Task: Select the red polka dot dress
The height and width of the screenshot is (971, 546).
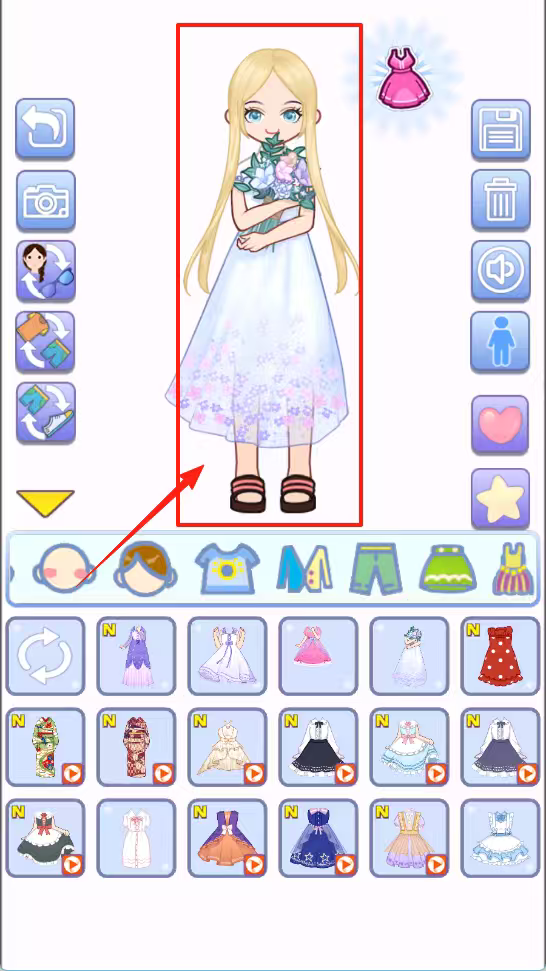Action: pyautogui.click(x=500, y=655)
